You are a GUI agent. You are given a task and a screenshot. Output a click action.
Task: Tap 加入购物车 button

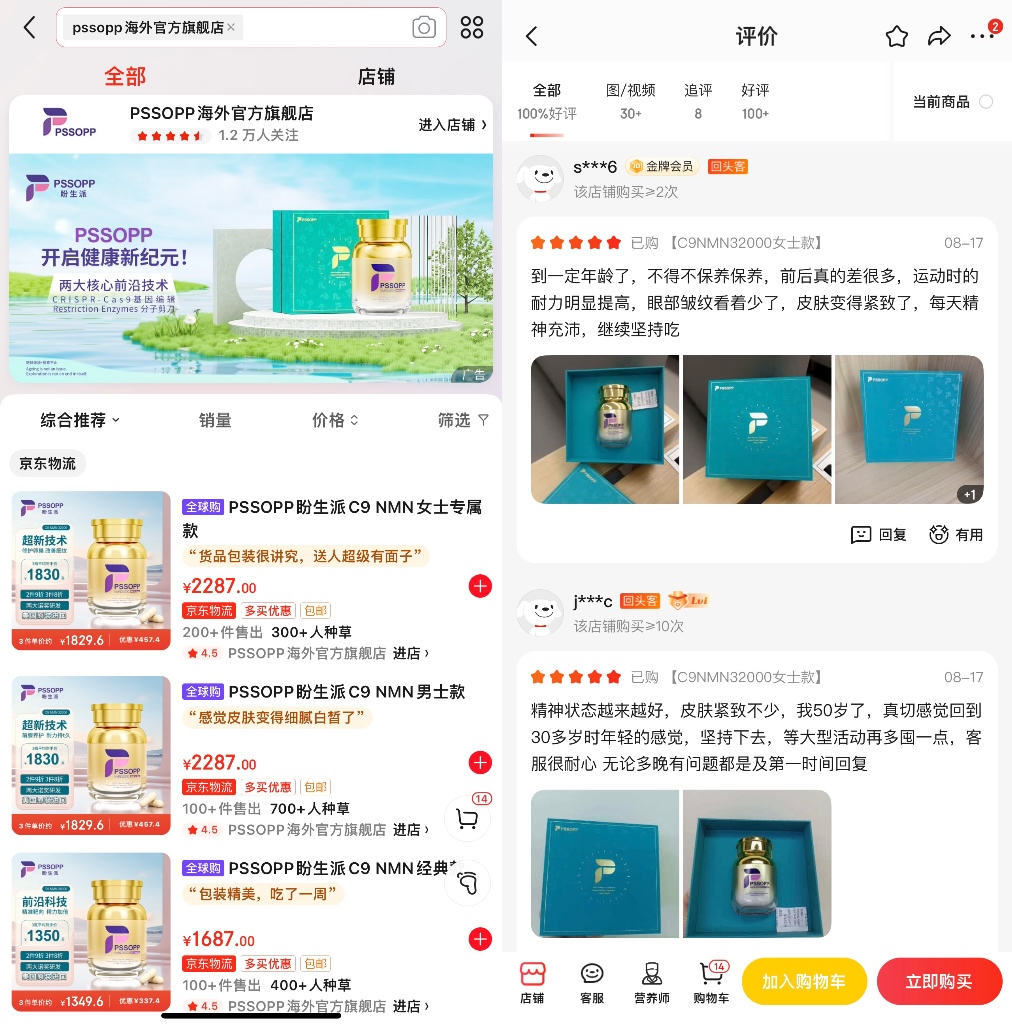click(x=804, y=981)
